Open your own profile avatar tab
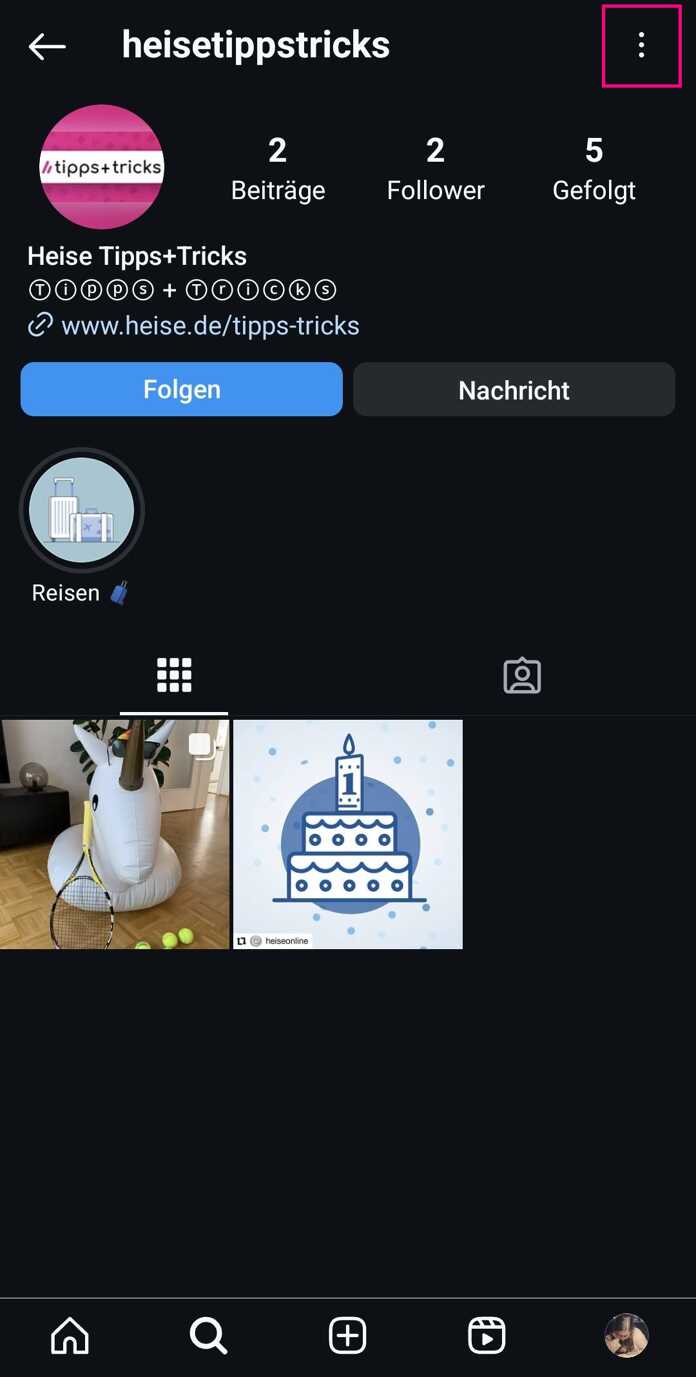The width and height of the screenshot is (696, 1377). point(627,1336)
